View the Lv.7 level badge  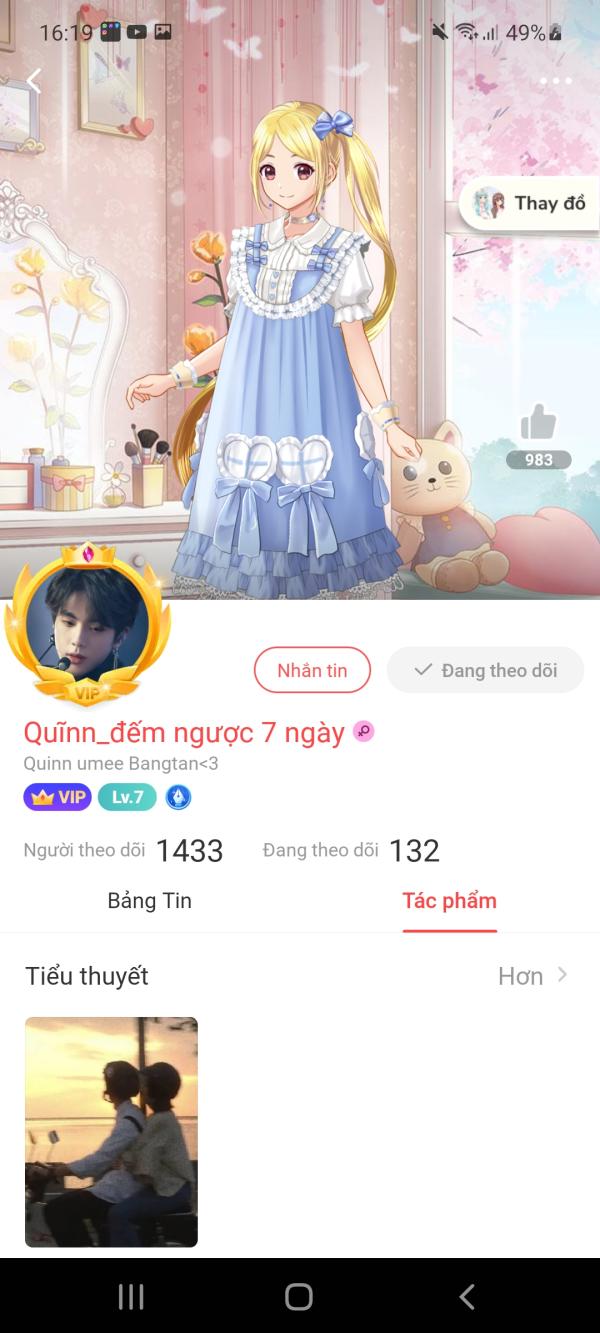(127, 797)
